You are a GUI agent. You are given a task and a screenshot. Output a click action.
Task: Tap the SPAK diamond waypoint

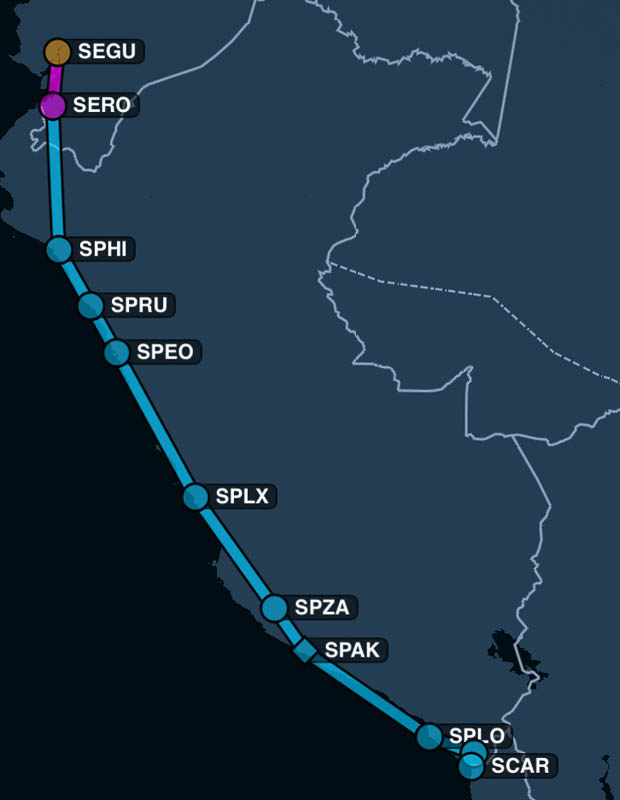click(x=306, y=651)
